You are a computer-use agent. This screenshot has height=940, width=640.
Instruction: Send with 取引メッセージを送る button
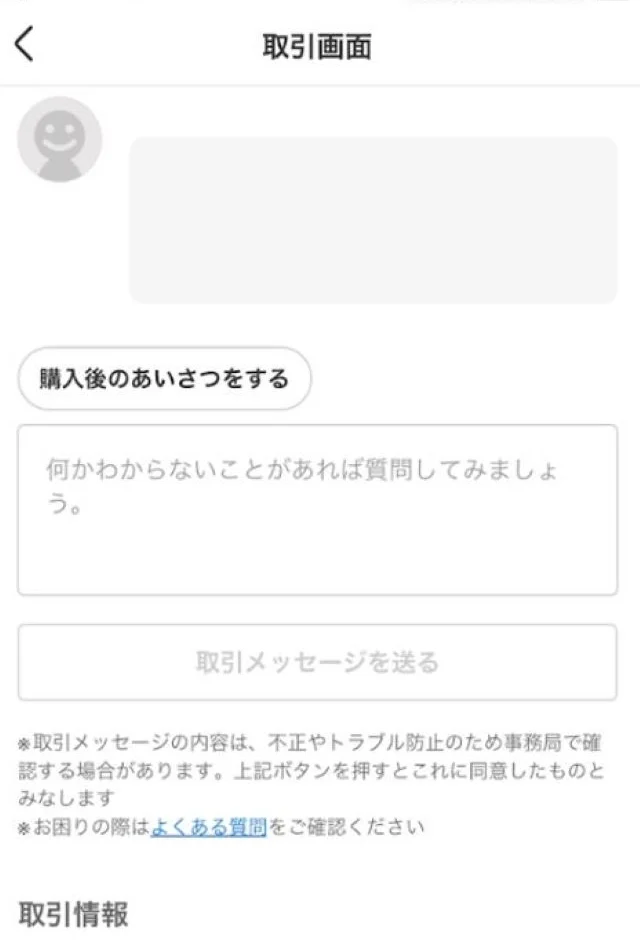coord(317,662)
